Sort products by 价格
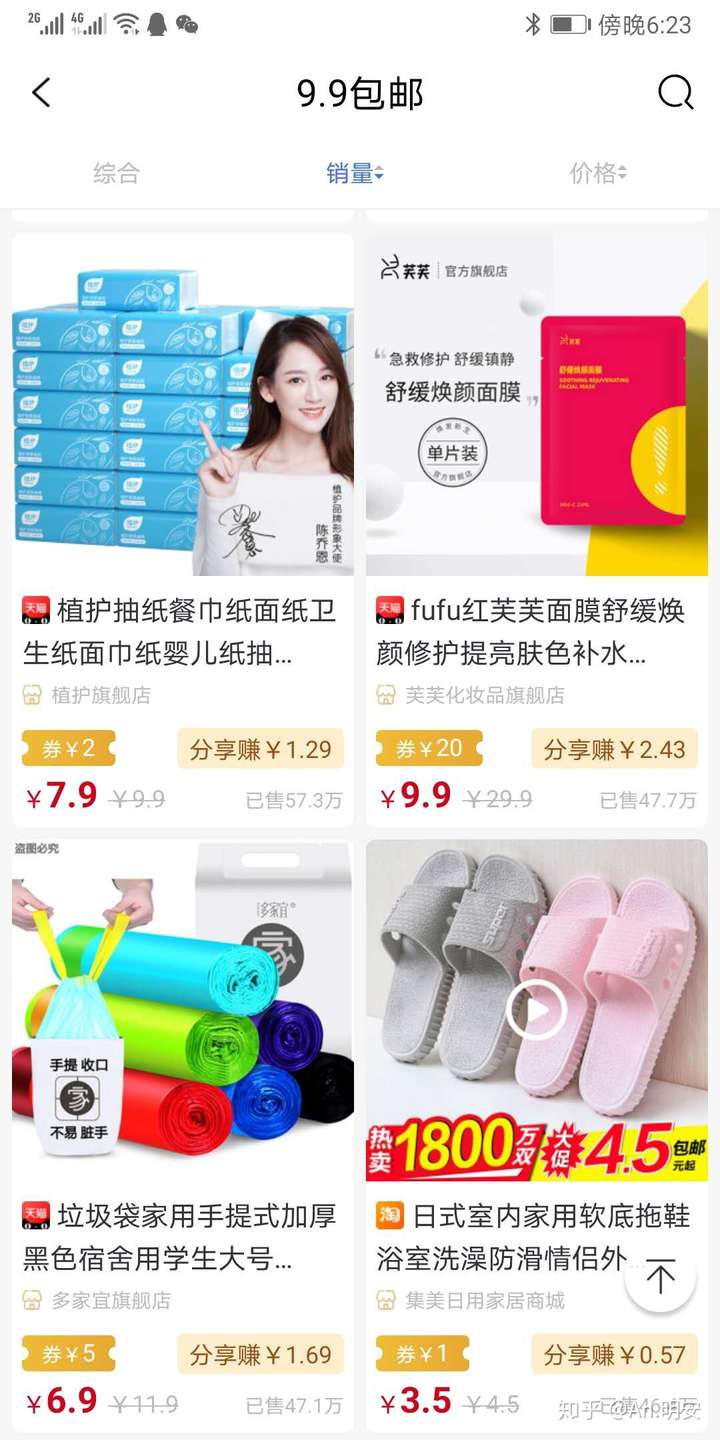Screen dimensions: 720x1440 [597, 173]
